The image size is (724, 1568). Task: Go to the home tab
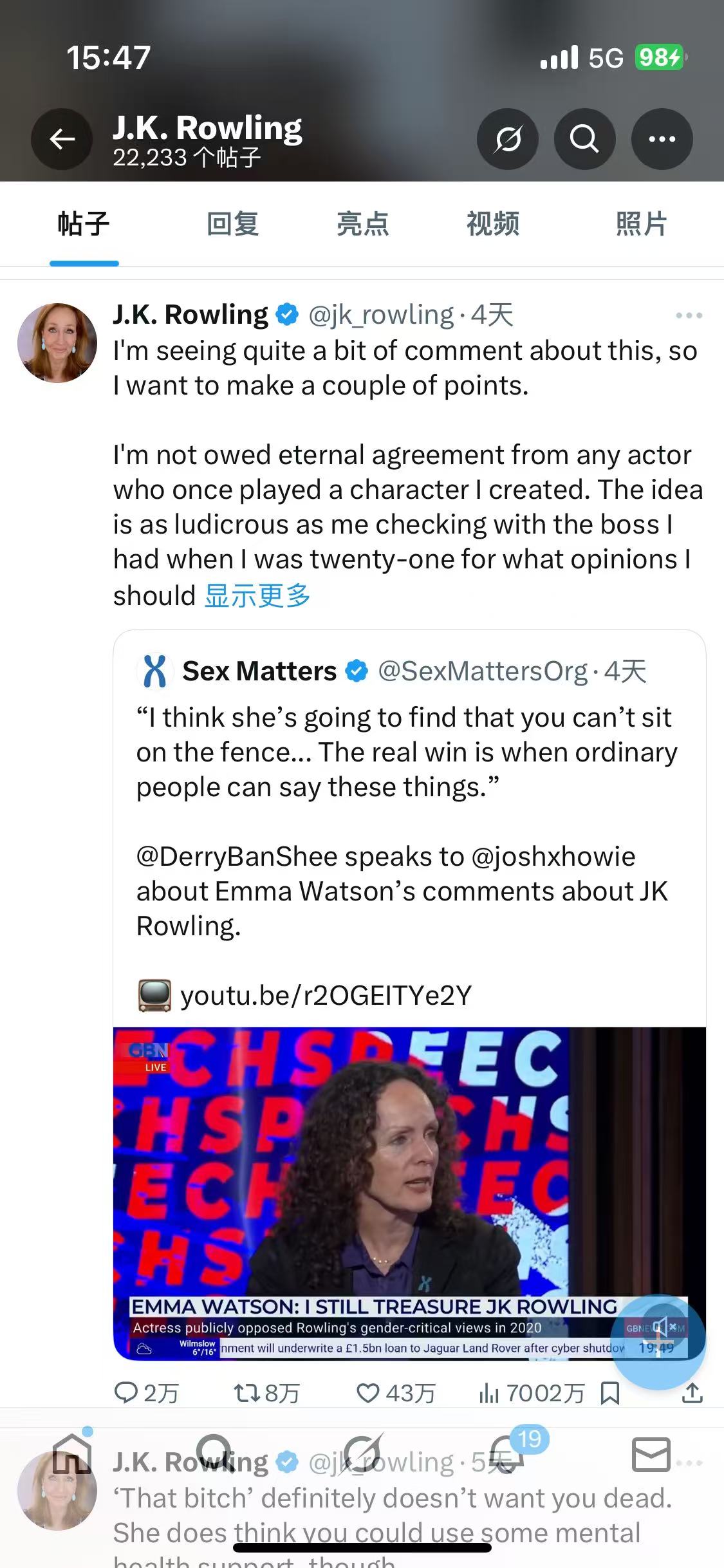(72, 1456)
